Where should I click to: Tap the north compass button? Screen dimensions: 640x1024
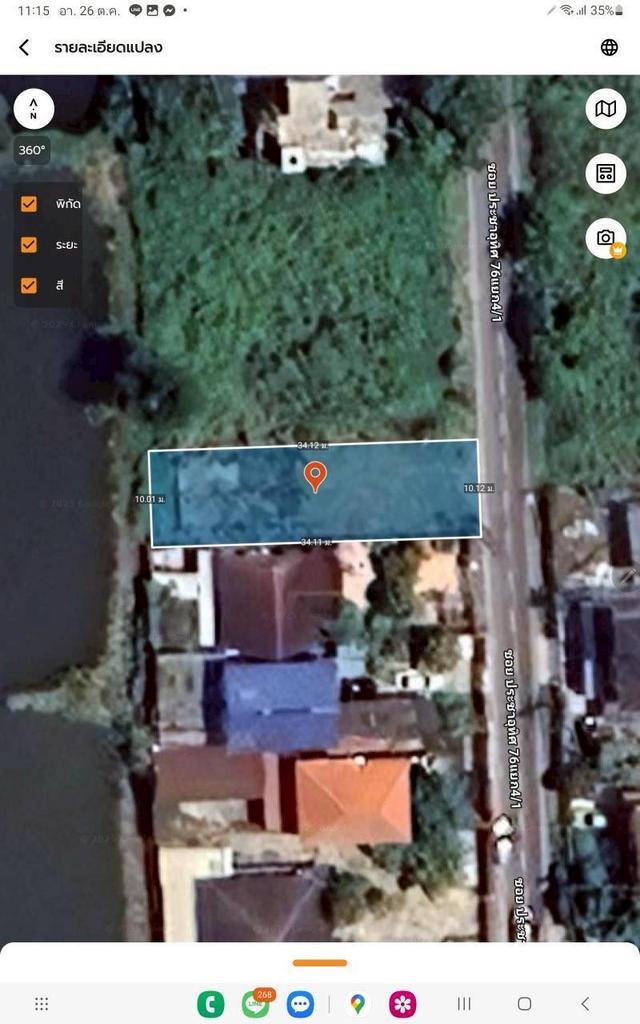(x=34, y=108)
